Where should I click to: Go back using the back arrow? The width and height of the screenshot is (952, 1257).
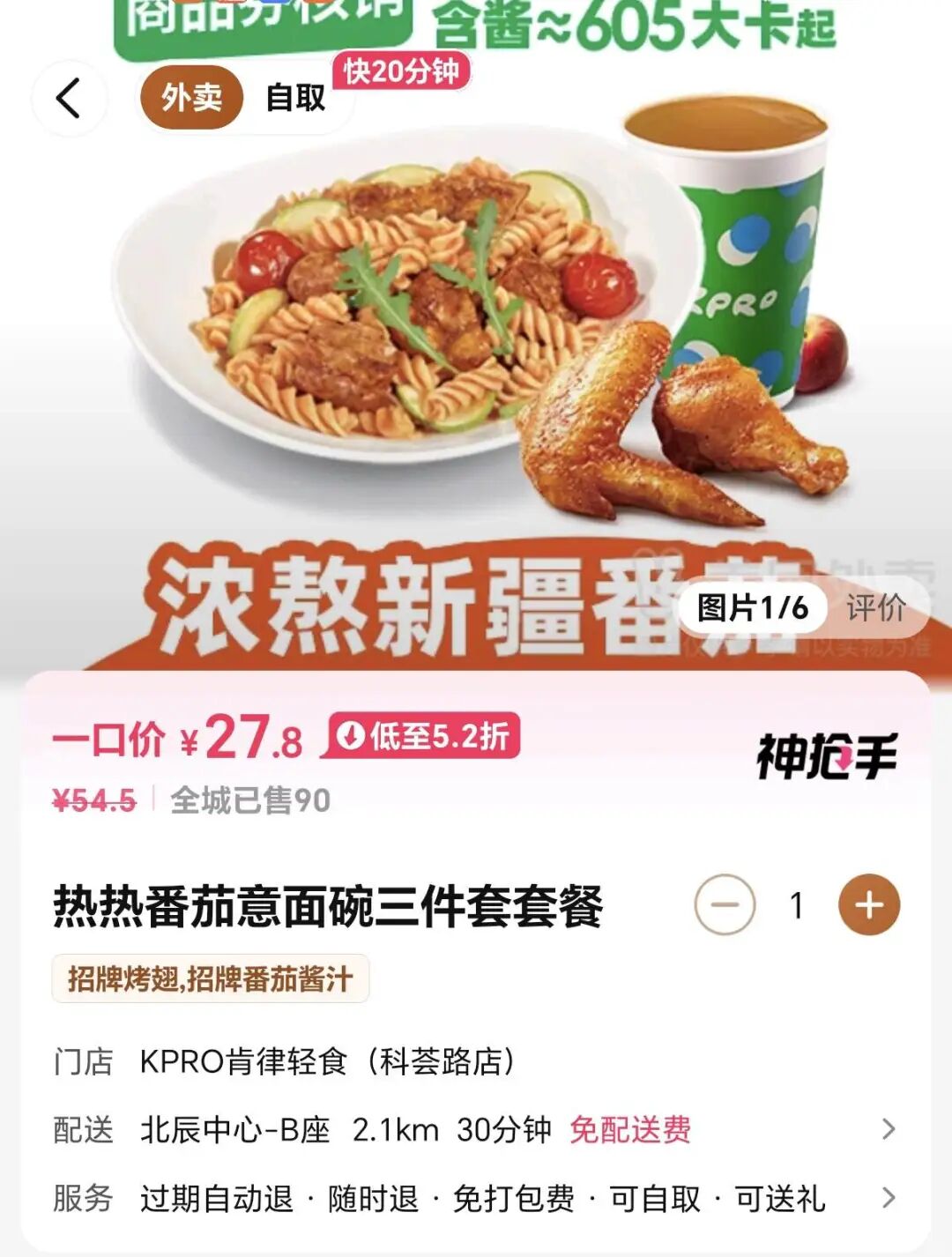(69, 98)
